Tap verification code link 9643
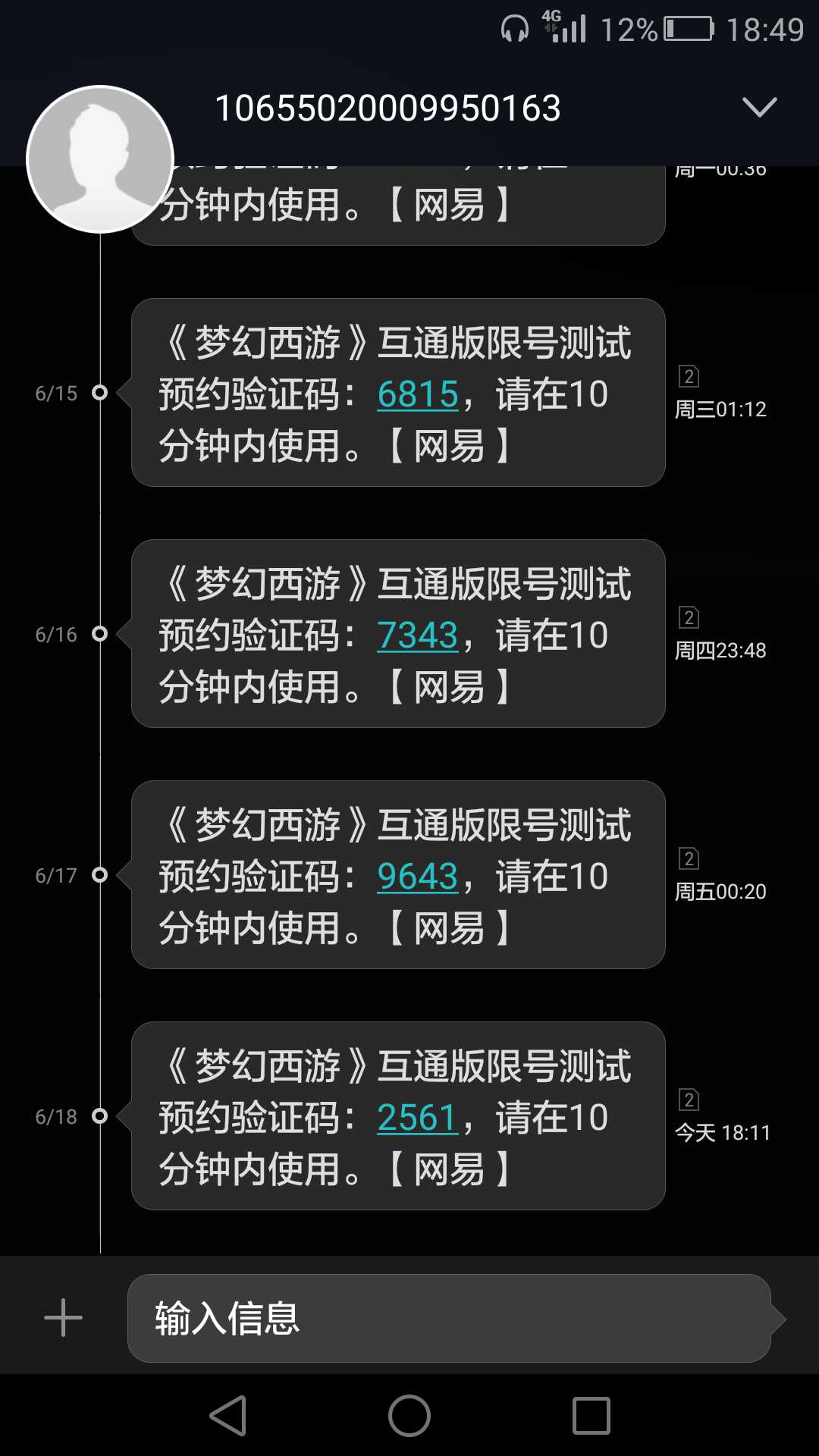The image size is (819, 1456). pos(418,877)
